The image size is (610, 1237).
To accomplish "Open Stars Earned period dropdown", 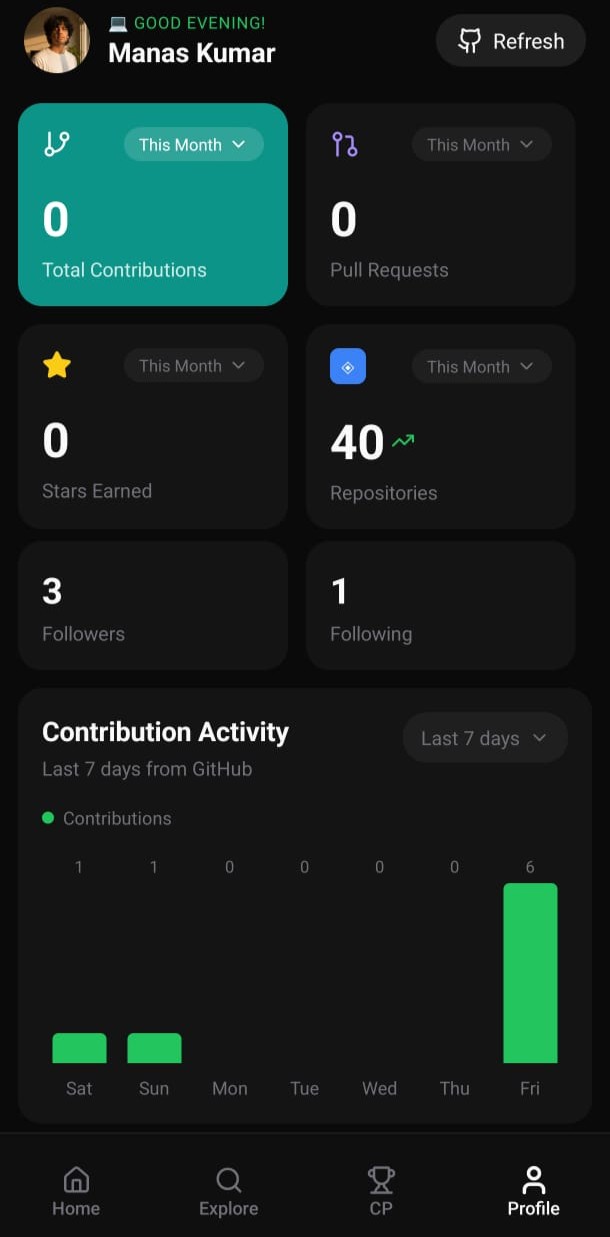I will [193, 366].
